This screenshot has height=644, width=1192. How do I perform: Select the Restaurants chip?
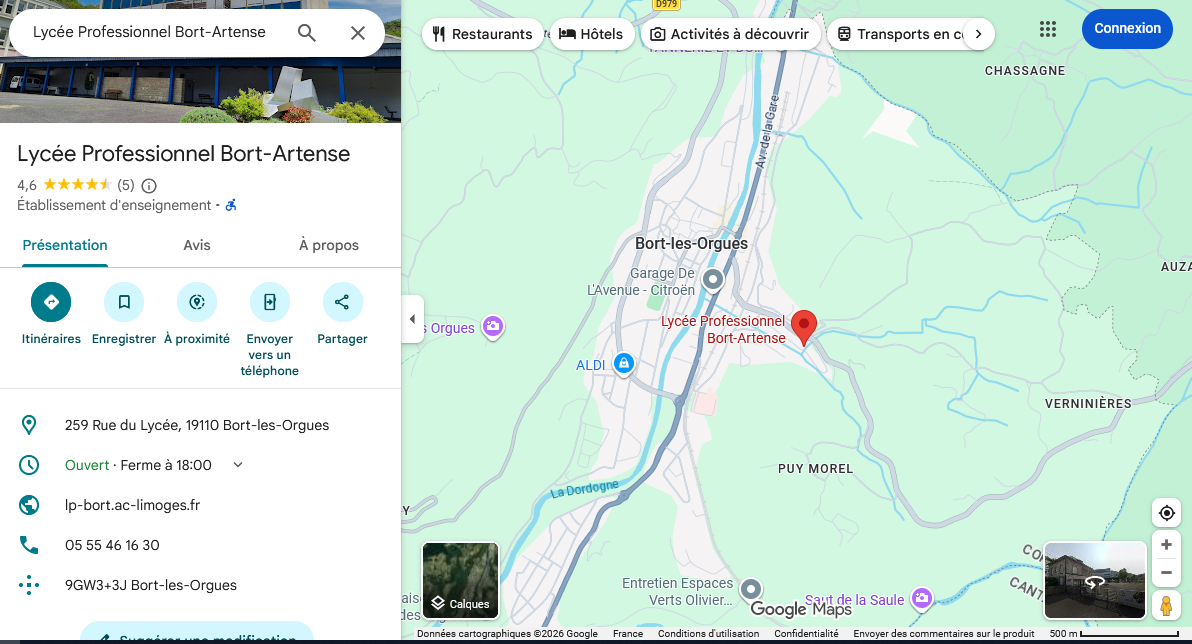[x=482, y=34]
